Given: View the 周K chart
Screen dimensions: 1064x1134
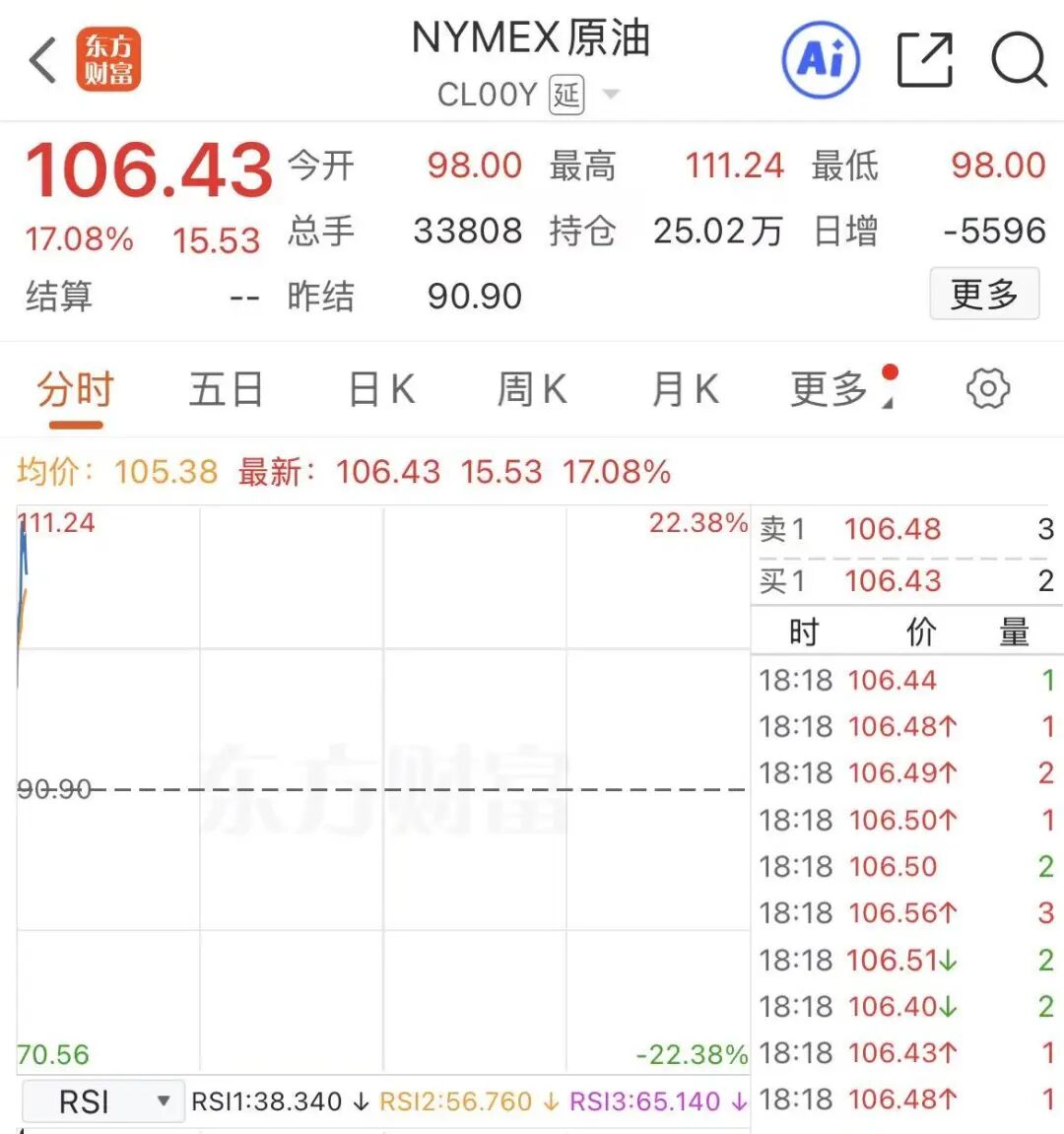Looking at the screenshot, I should (532, 390).
